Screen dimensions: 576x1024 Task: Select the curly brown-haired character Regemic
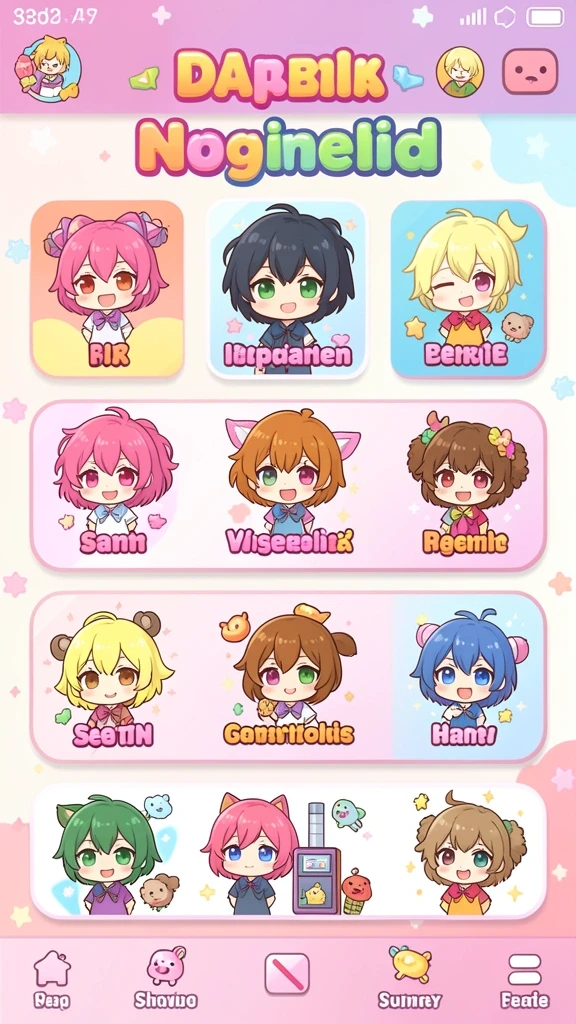click(x=466, y=483)
